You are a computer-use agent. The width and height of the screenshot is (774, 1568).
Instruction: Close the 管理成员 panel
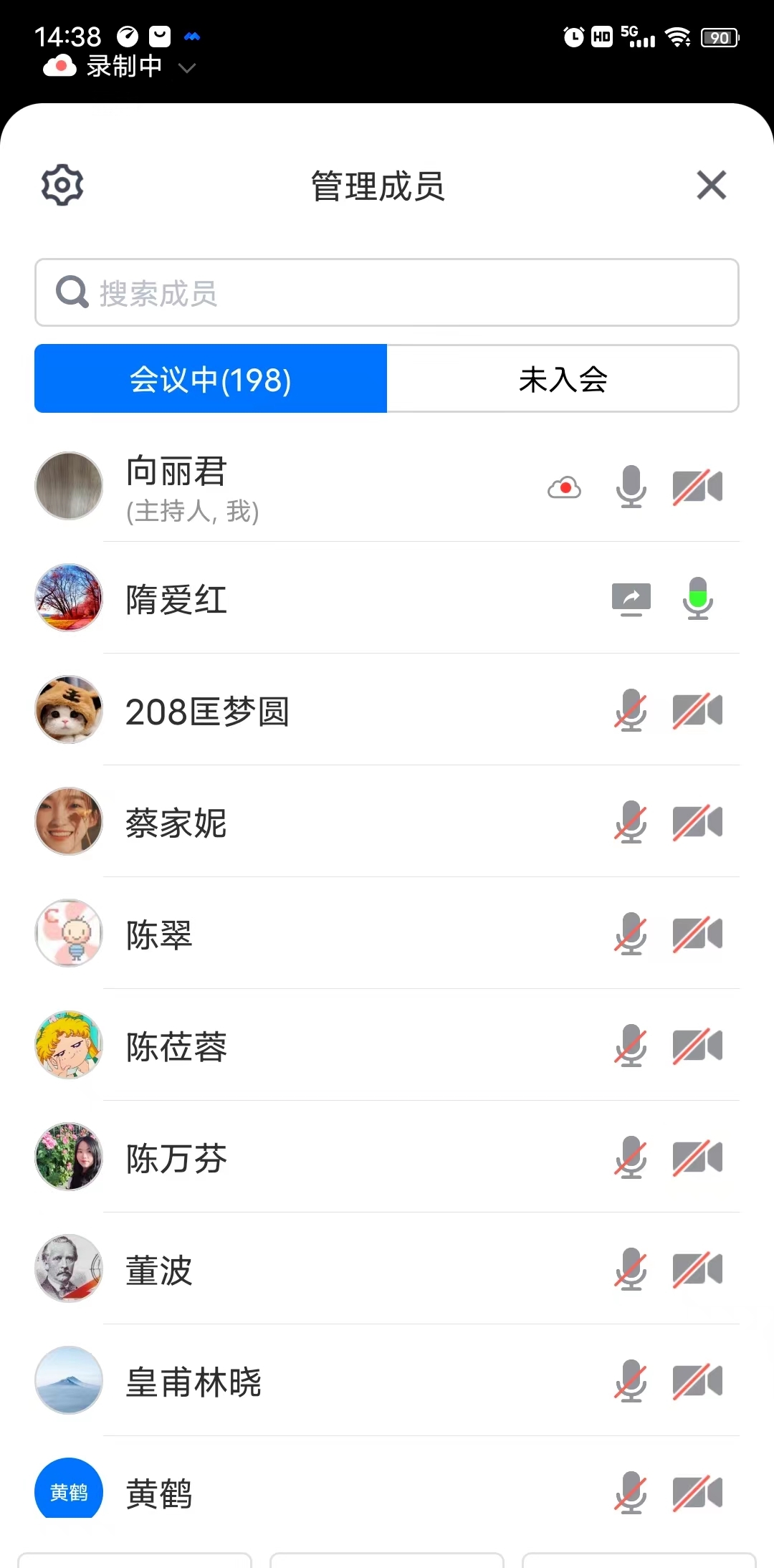pyautogui.click(x=711, y=185)
